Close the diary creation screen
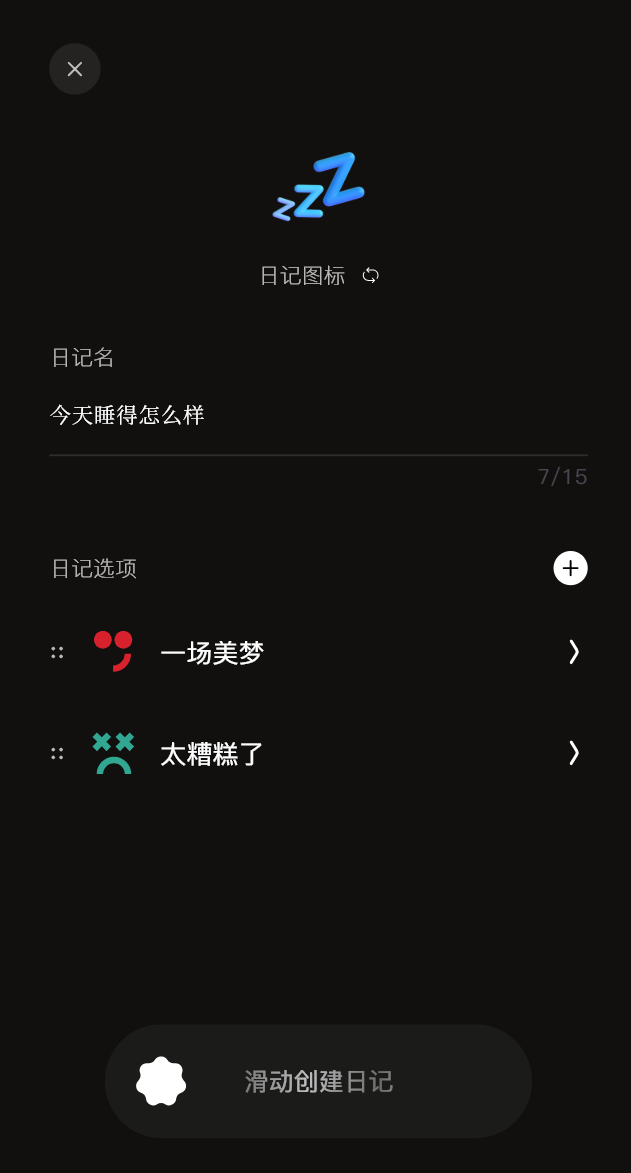Viewport: 631px width, 1173px height. (x=75, y=69)
